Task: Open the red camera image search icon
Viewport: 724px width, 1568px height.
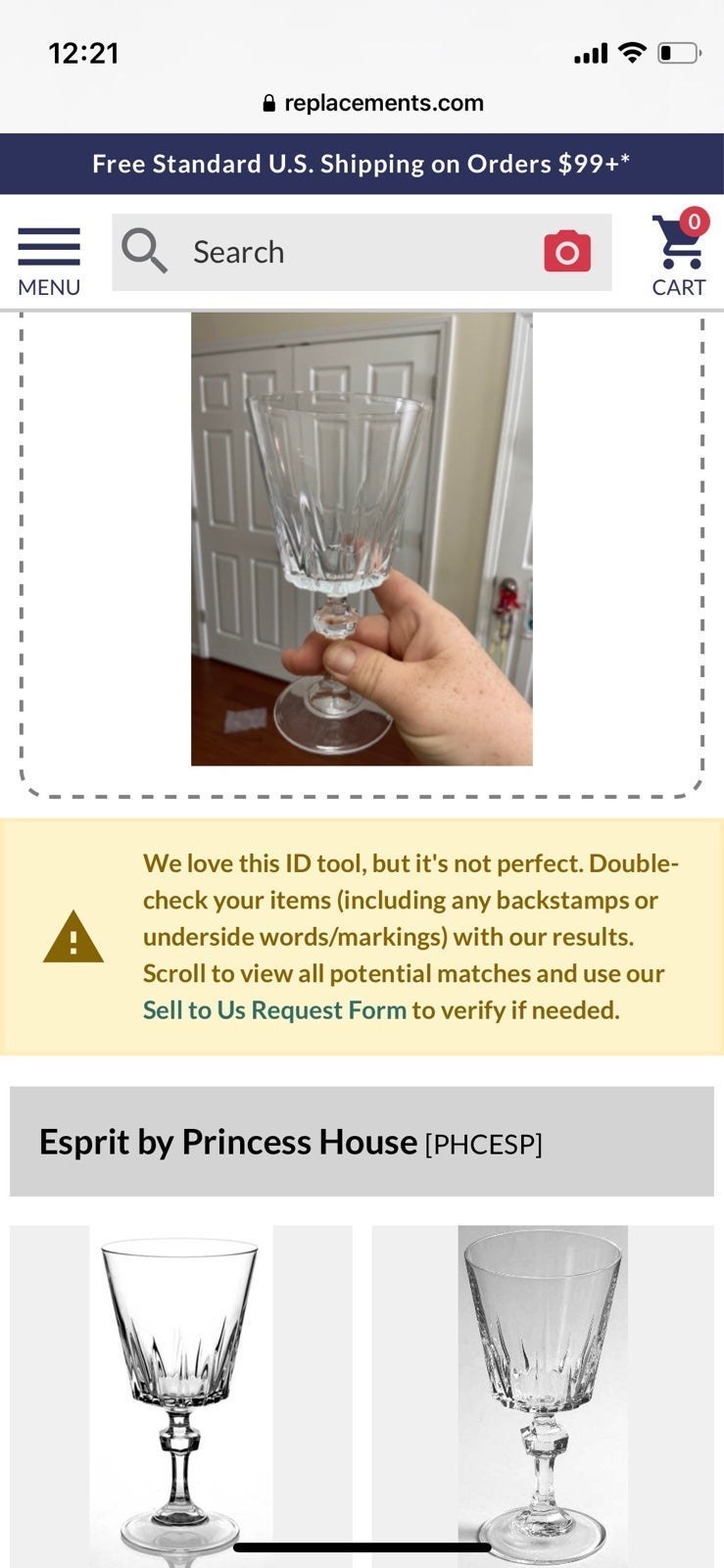Action: 567,252
